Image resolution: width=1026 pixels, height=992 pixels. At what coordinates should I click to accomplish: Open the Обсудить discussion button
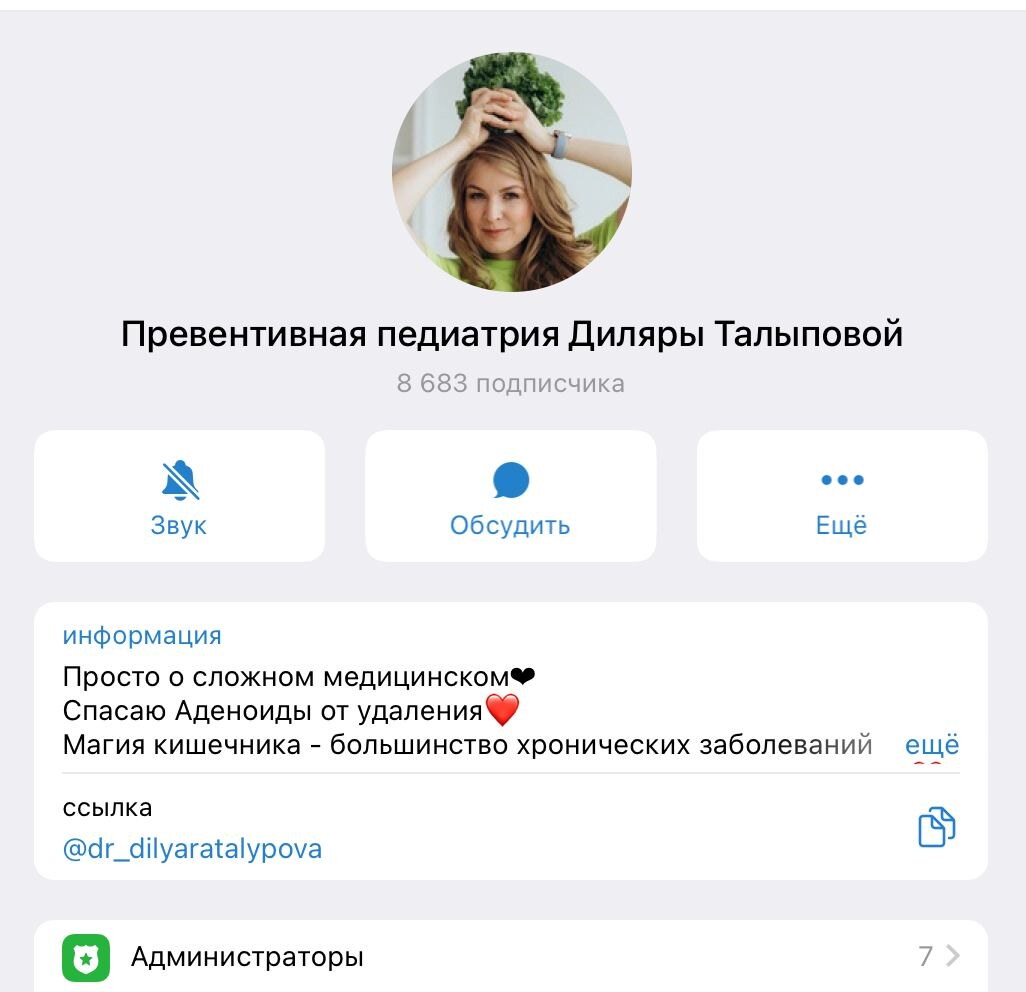click(510, 496)
